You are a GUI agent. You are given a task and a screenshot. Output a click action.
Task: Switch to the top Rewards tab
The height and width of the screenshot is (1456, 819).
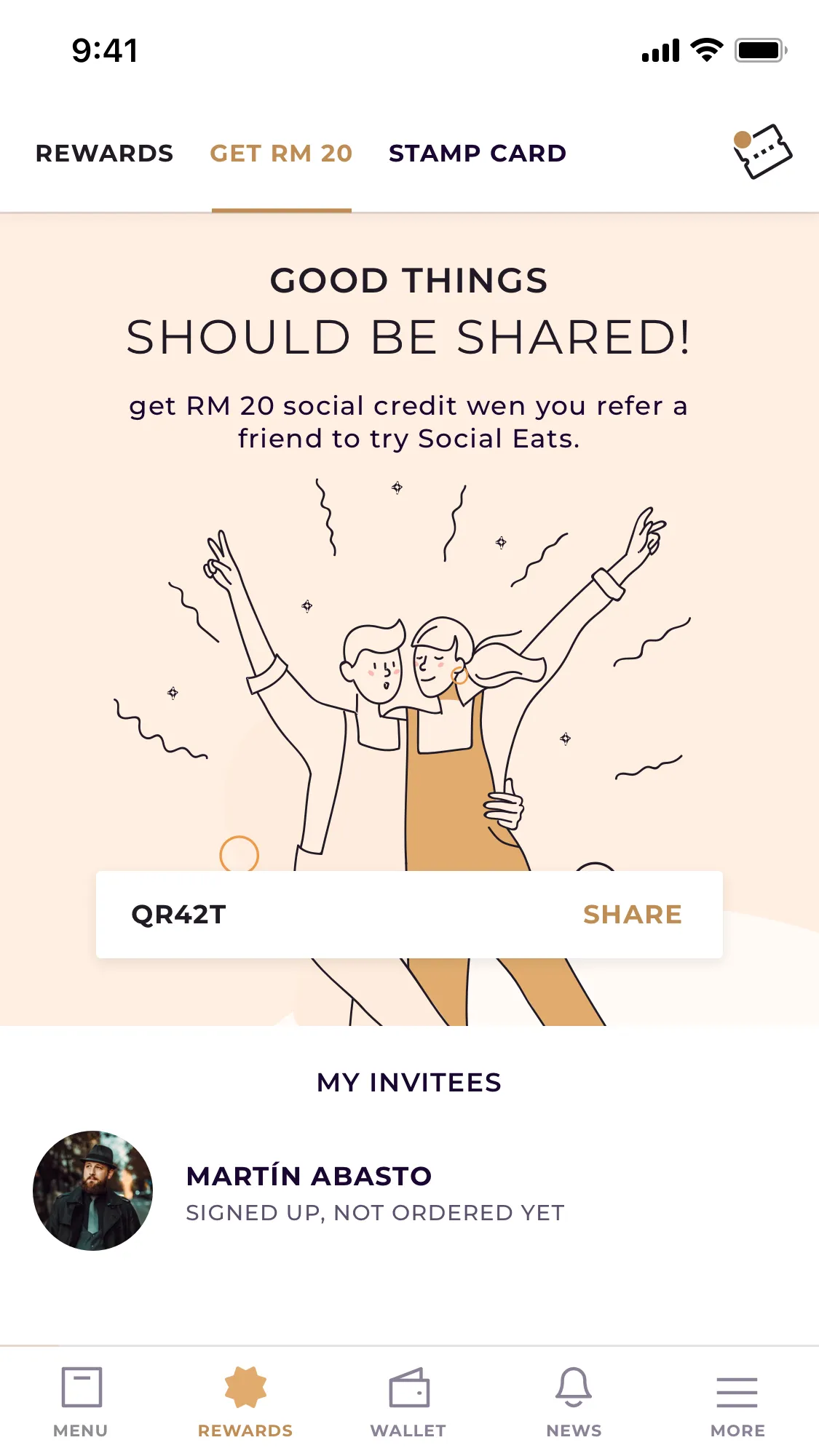click(x=104, y=154)
